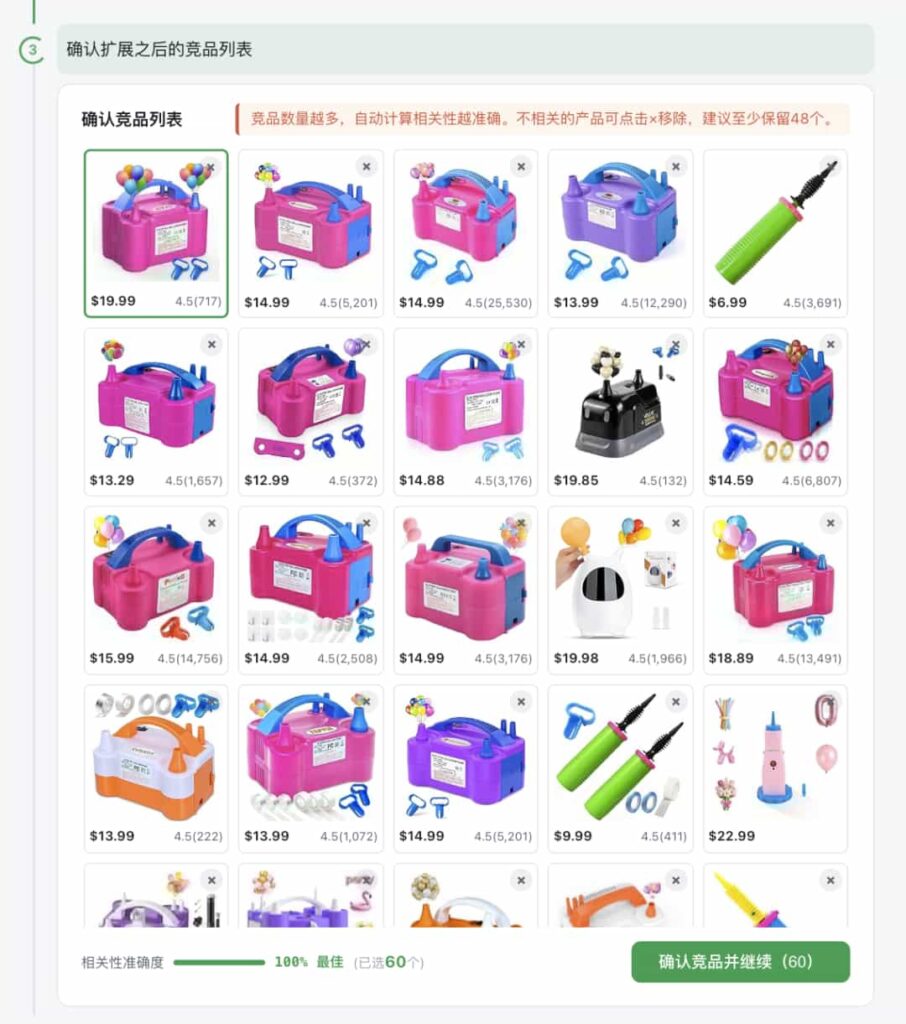Viewport: 906px width, 1024px height.
Task: Remove the $12.99 pink pump
Action: 365,344
